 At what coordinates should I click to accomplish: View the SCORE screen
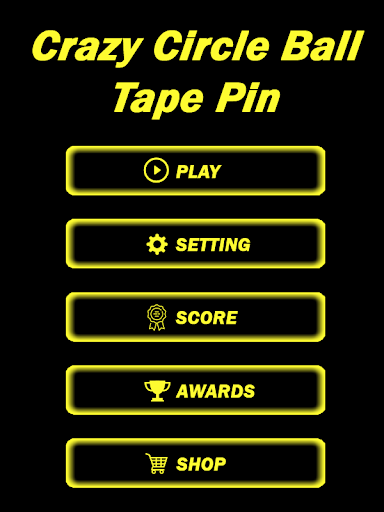(195, 317)
